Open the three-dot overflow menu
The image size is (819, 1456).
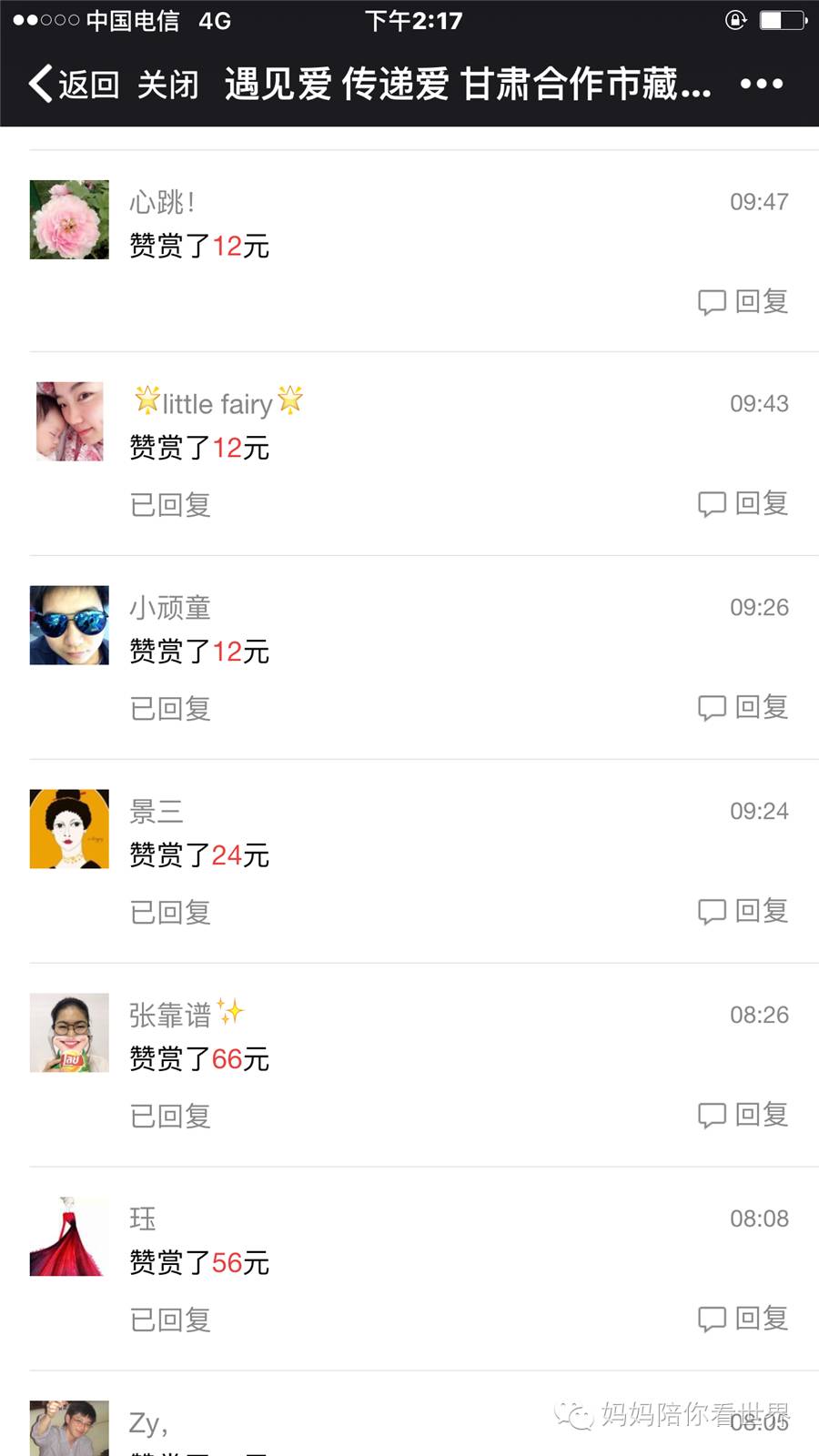tap(761, 84)
